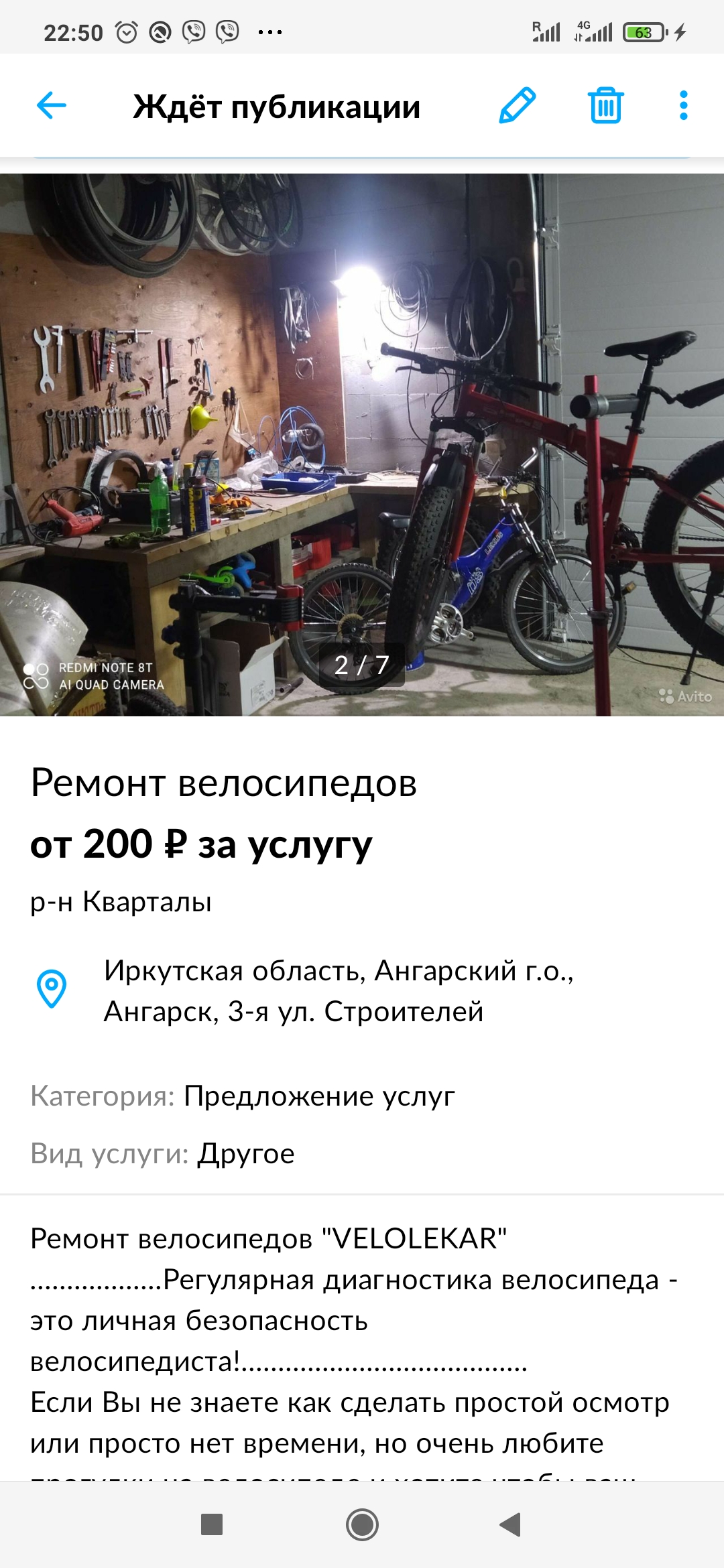Edit the listing with the pencil icon
Image resolution: width=724 pixels, height=1568 pixels.
[x=518, y=105]
